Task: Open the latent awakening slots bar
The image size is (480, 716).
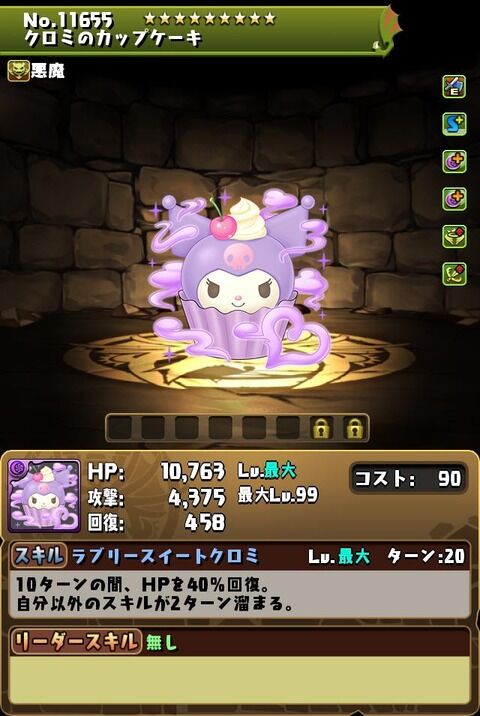Action: (x=237, y=428)
